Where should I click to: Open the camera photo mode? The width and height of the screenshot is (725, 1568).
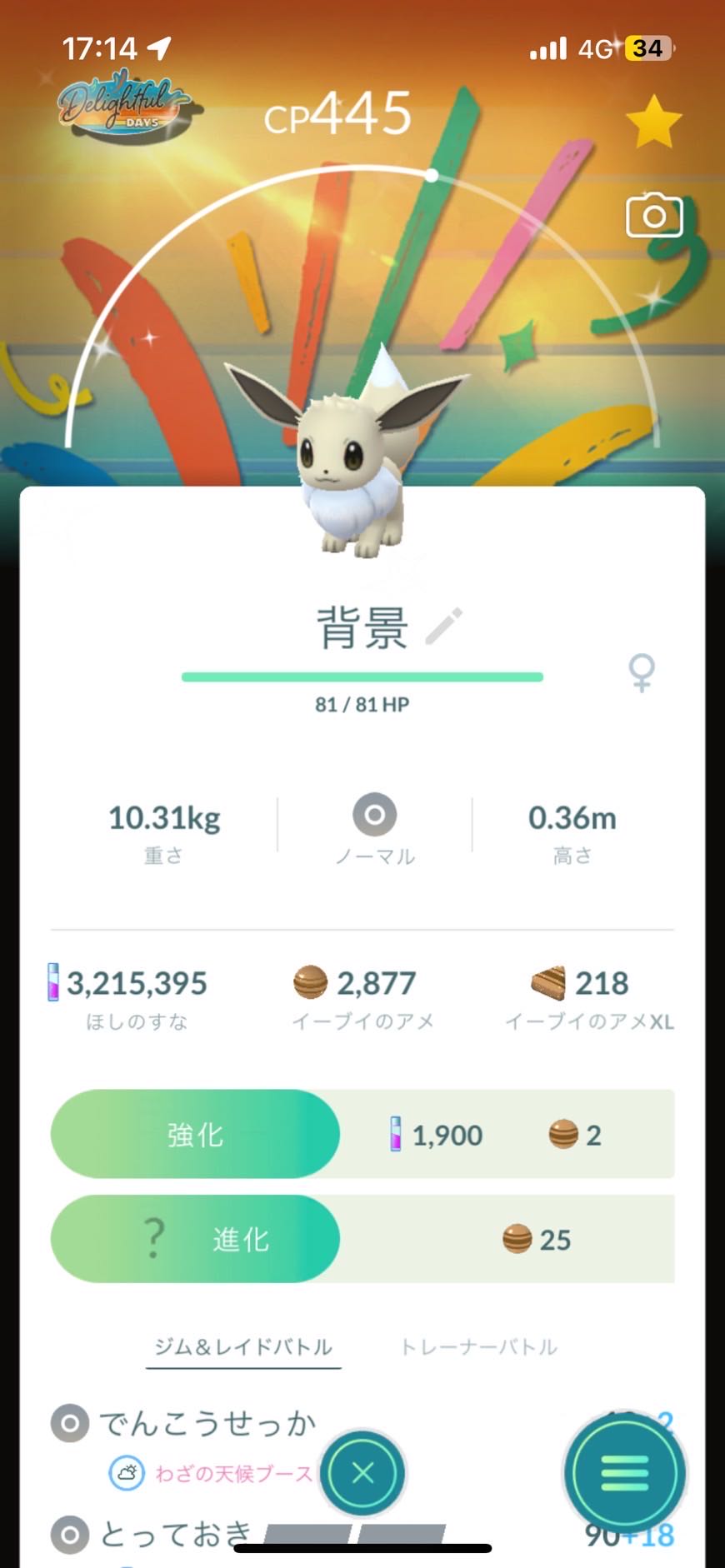click(654, 216)
